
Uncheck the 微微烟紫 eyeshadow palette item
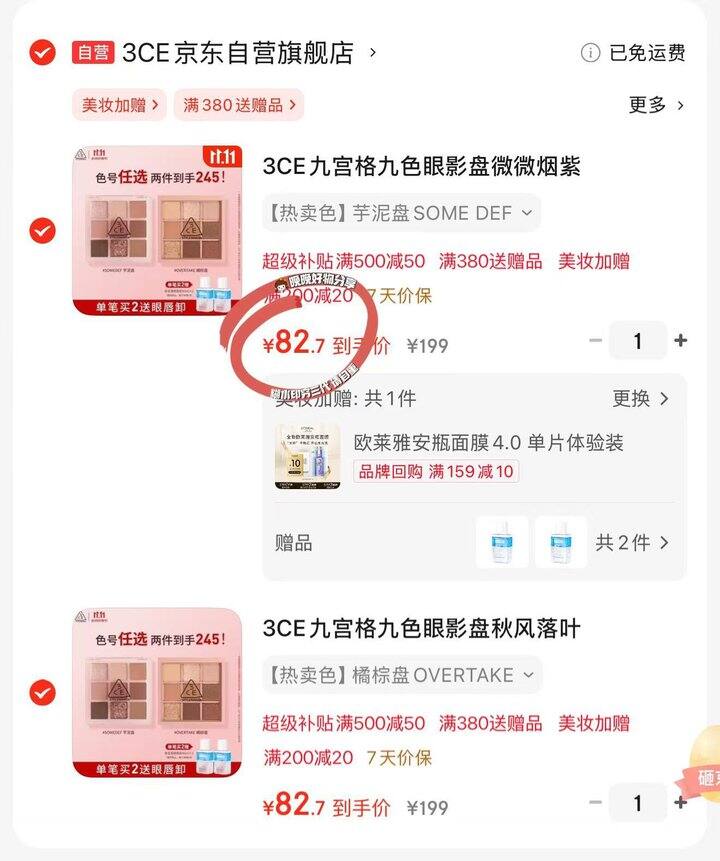tap(42, 231)
